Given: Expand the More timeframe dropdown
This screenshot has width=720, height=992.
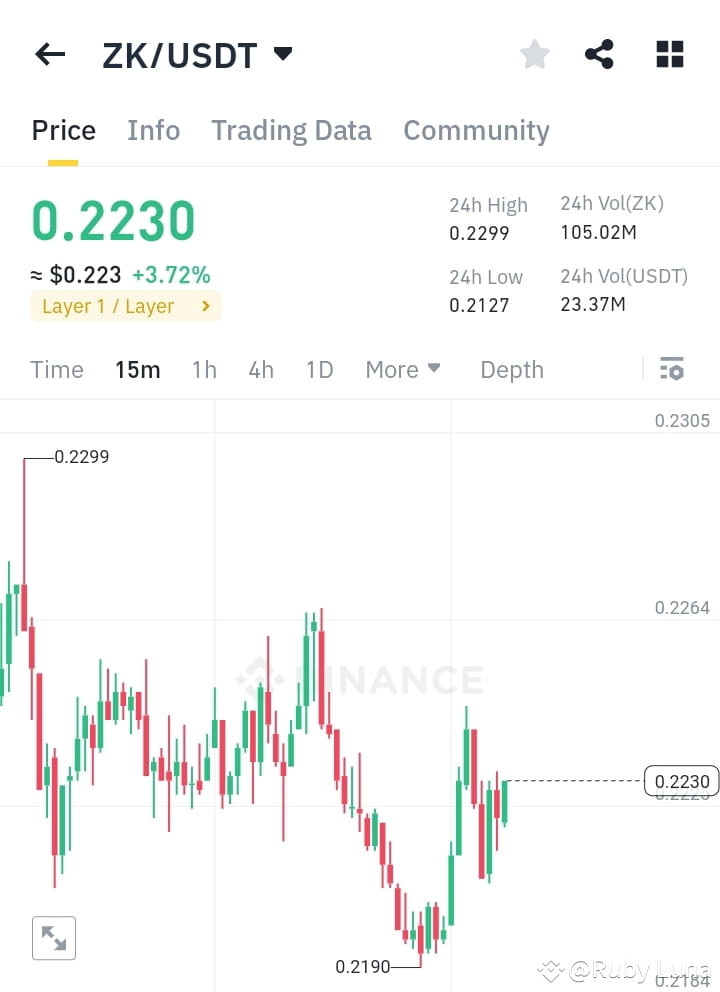Looking at the screenshot, I should [x=402, y=369].
